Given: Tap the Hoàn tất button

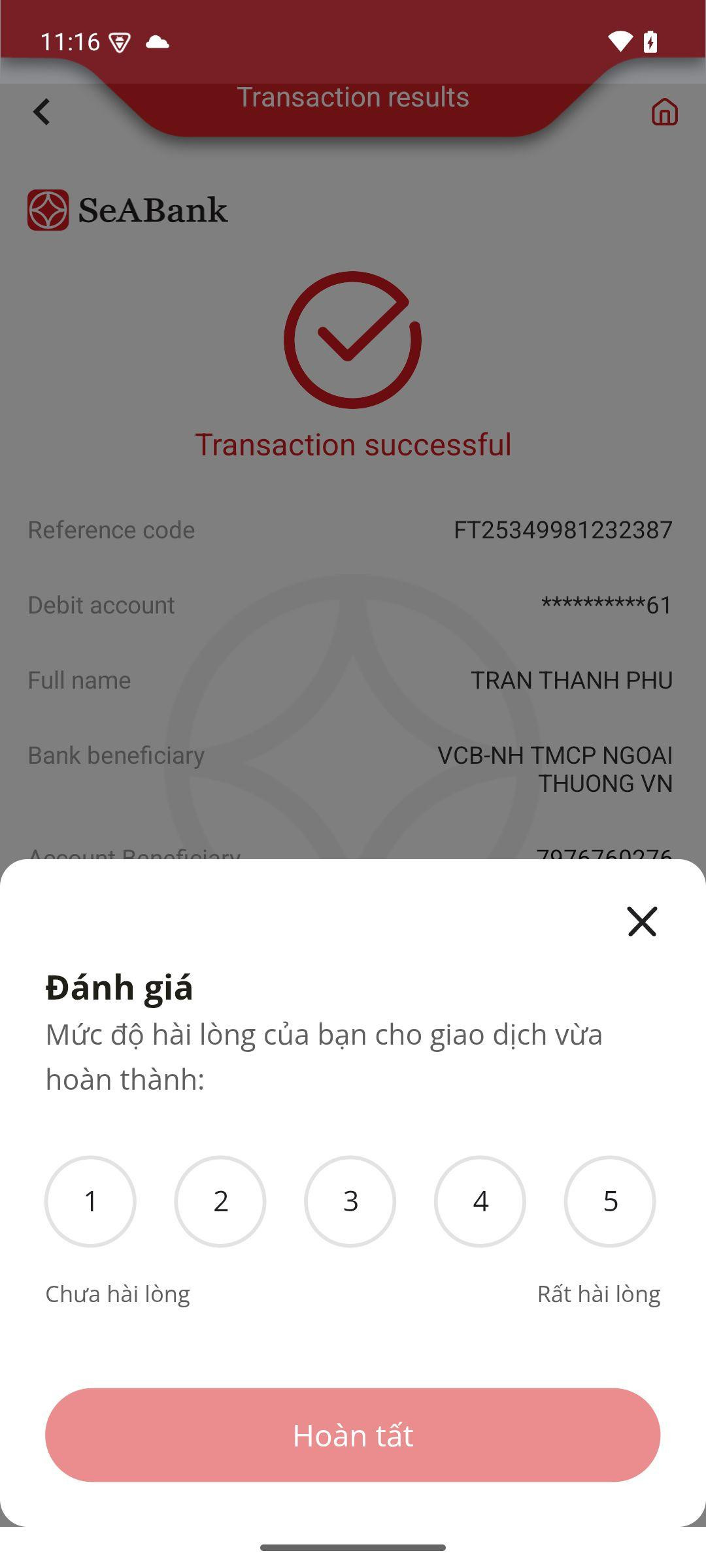Looking at the screenshot, I should pos(353,1435).
